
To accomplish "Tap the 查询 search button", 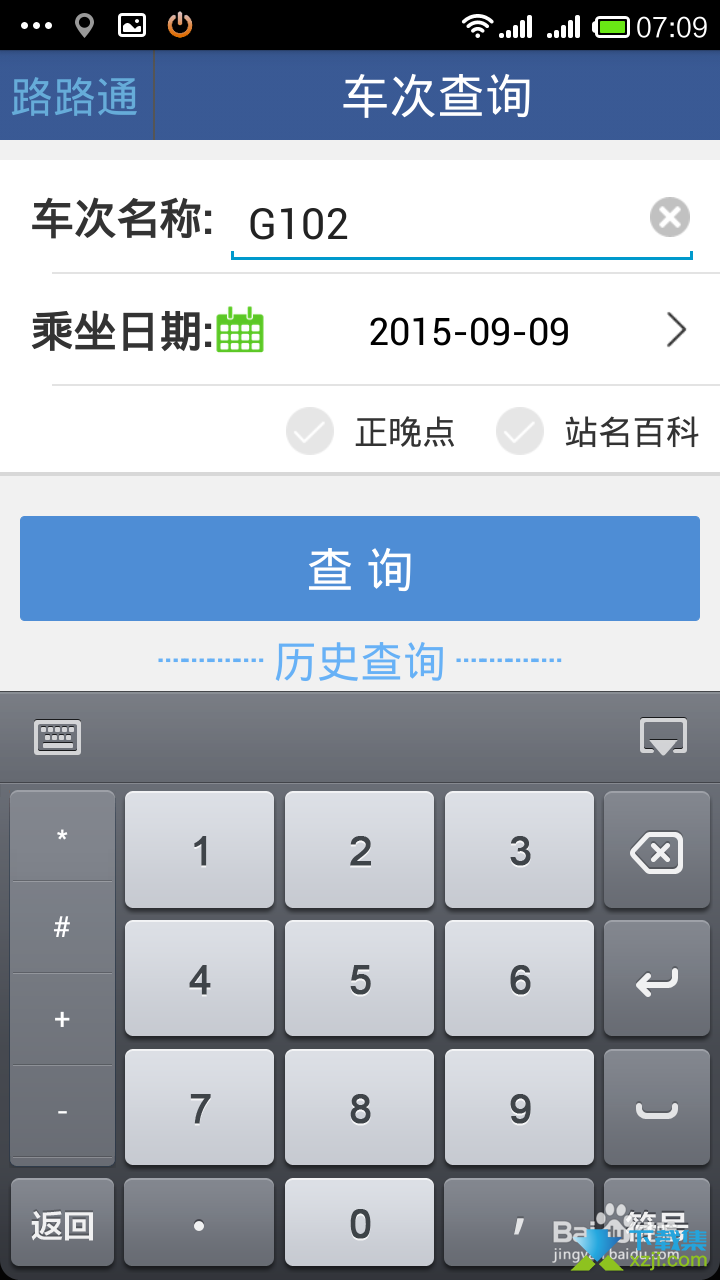I will (360, 569).
